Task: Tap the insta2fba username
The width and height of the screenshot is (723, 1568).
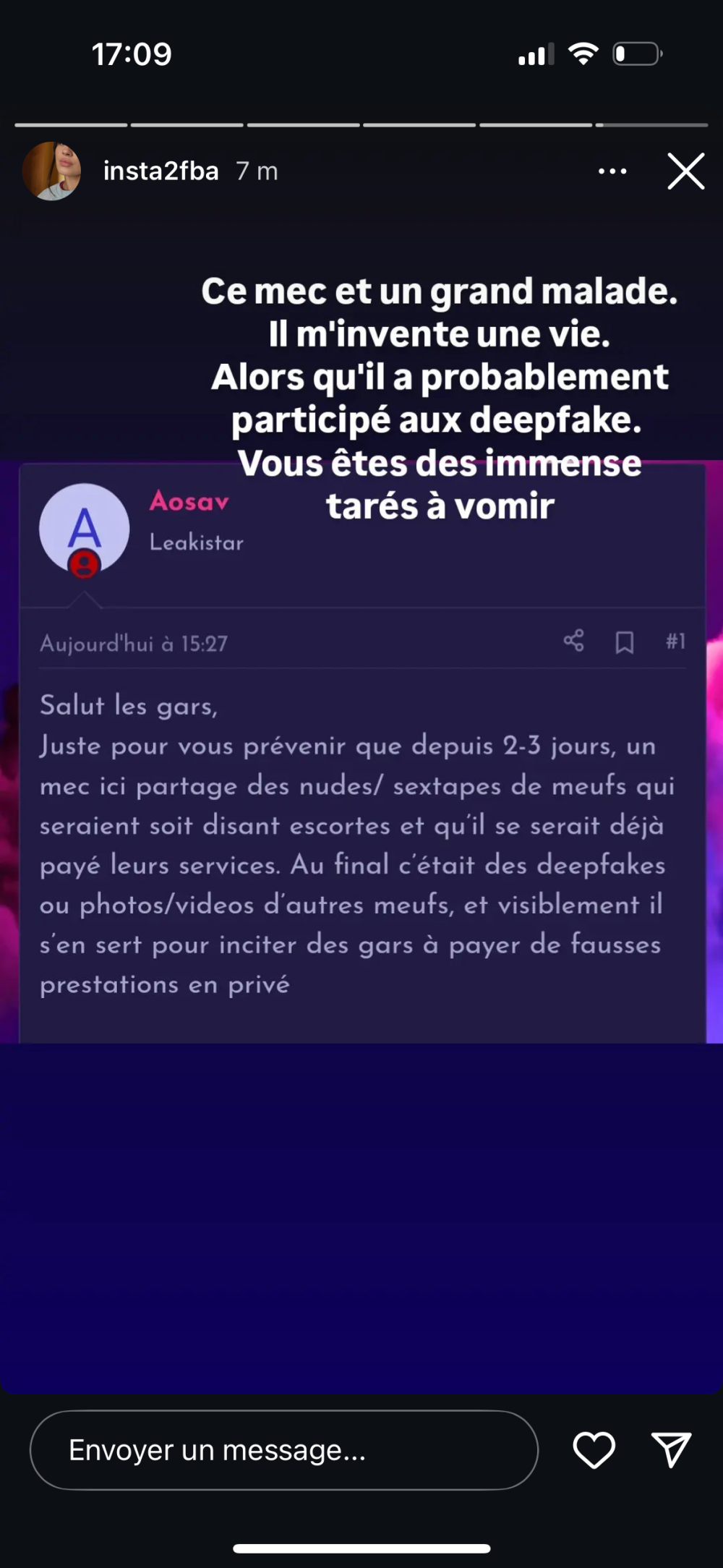Action: pos(161,171)
